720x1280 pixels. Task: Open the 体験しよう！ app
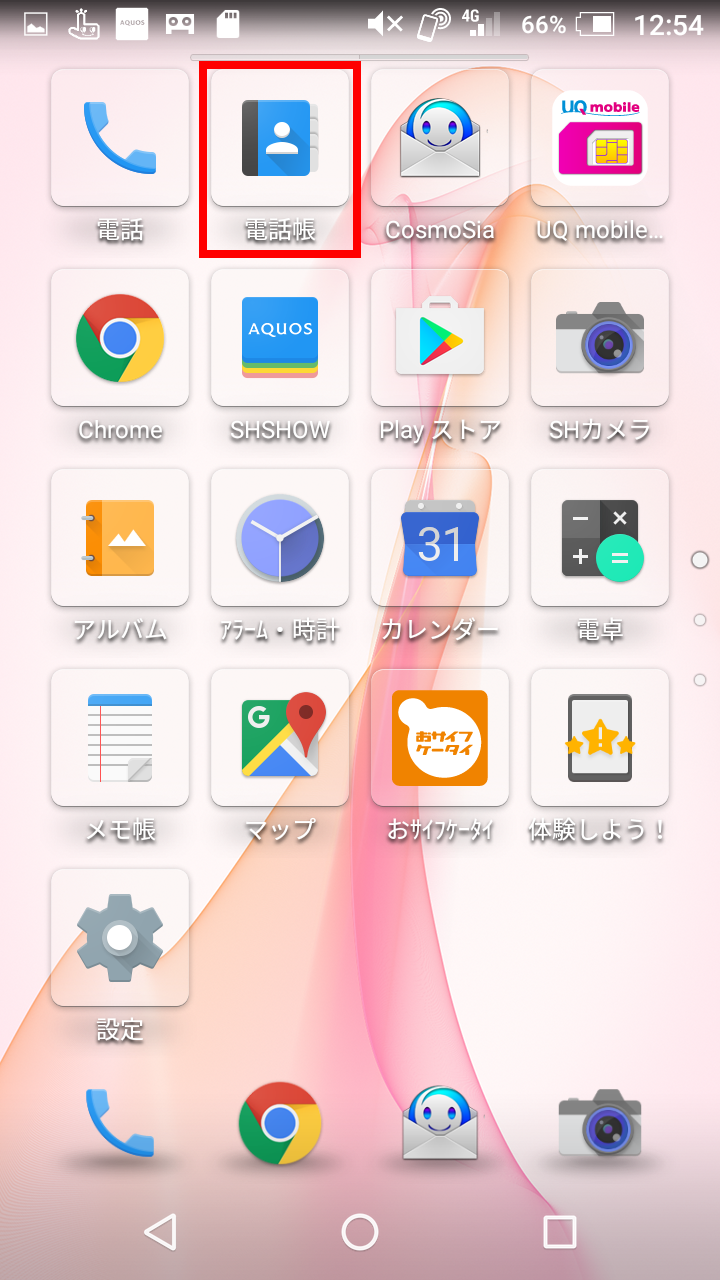click(600, 738)
